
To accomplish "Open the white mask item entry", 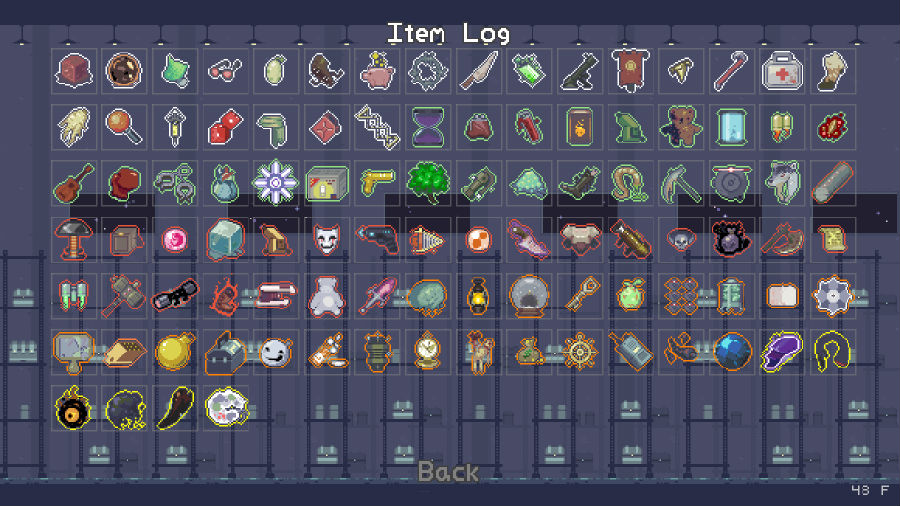I will pyautogui.click(x=326, y=239).
